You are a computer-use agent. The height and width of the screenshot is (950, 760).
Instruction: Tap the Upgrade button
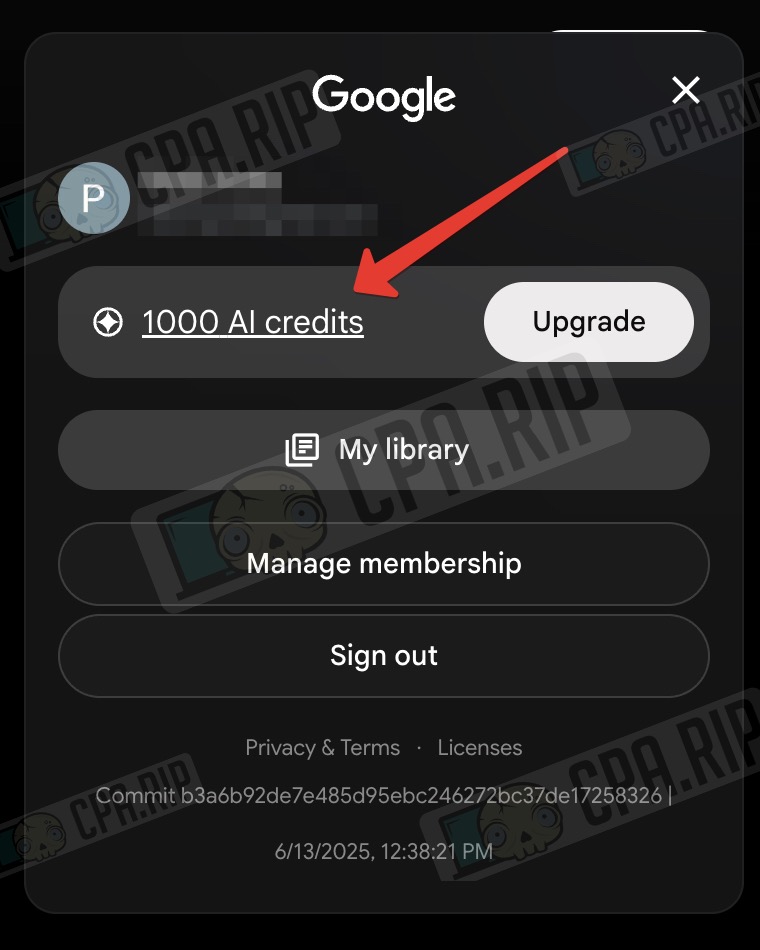(x=588, y=322)
